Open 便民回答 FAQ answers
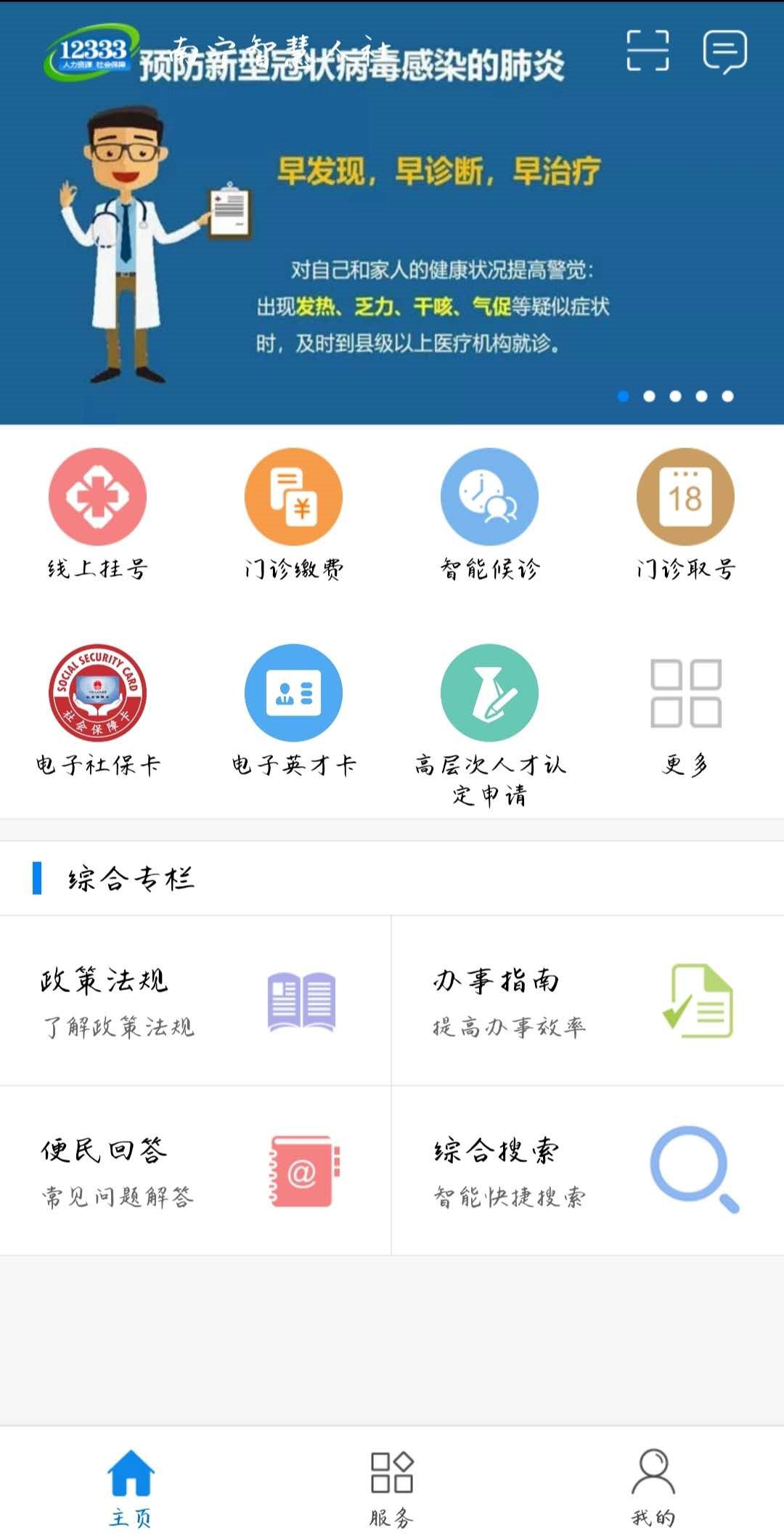Image resolution: width=784 pixels, height=1539 pixels. tap(195, 1170)
